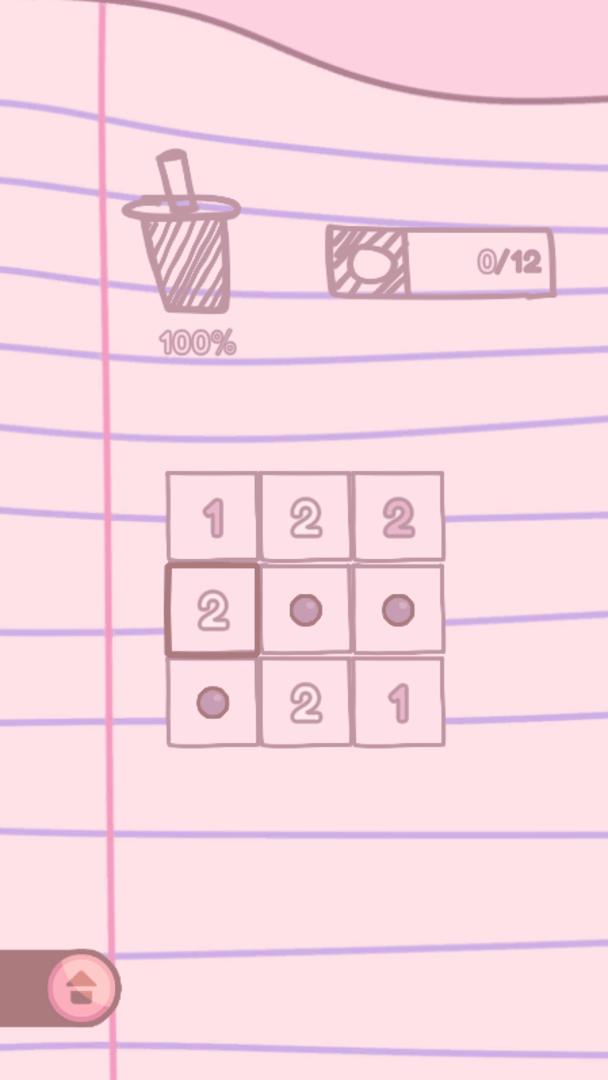Select the highlighted 2 tile with bold border
The height and width of the screenshot is (1080, 608).
point(212,610)
